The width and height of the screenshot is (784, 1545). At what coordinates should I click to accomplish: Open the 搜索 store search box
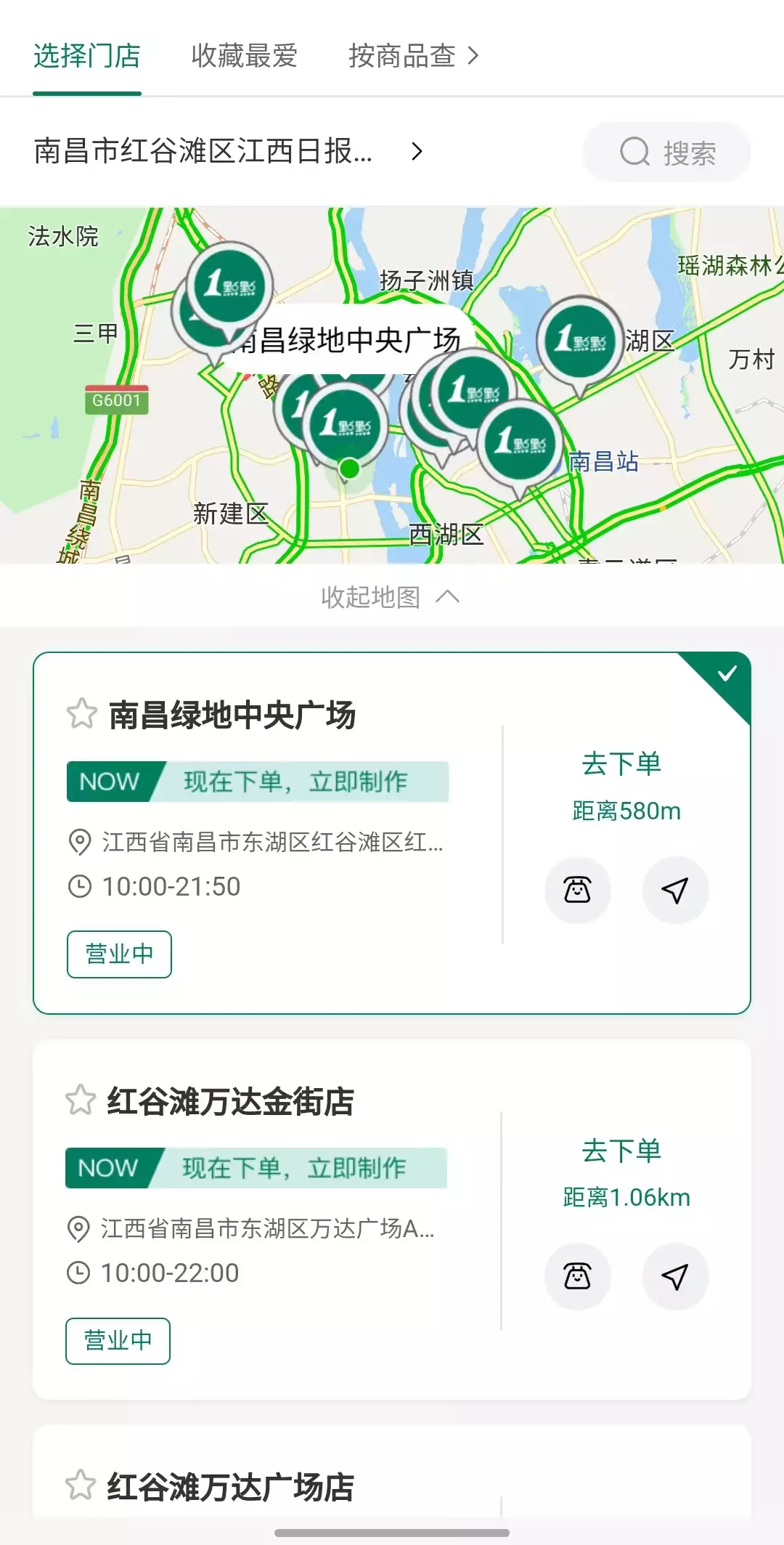click(666, 153)
